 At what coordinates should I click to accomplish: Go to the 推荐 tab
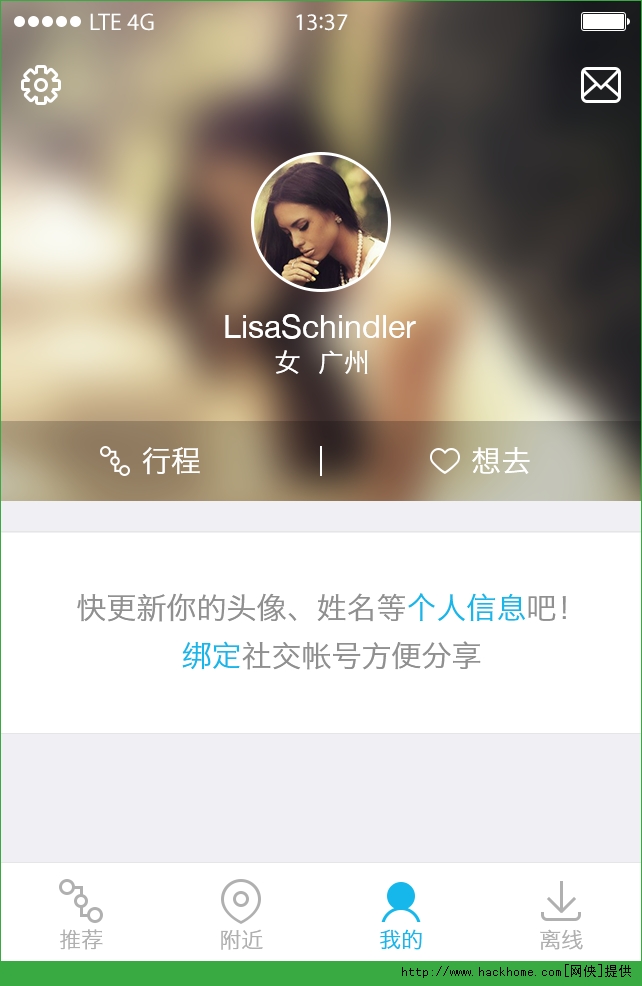[x=81, y=914]
